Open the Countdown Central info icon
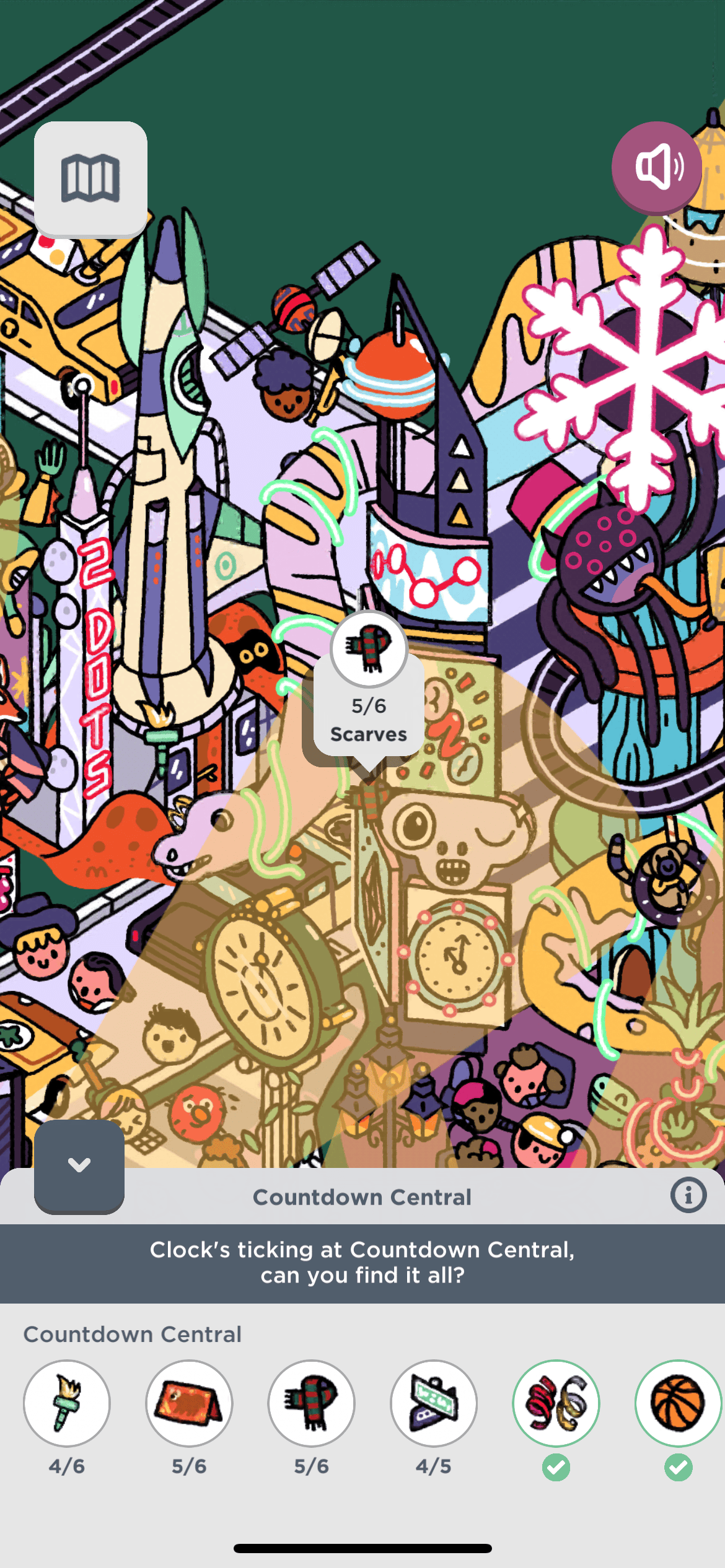The width and height of the screenshot is (725, 1568). tap(688, 1195)
